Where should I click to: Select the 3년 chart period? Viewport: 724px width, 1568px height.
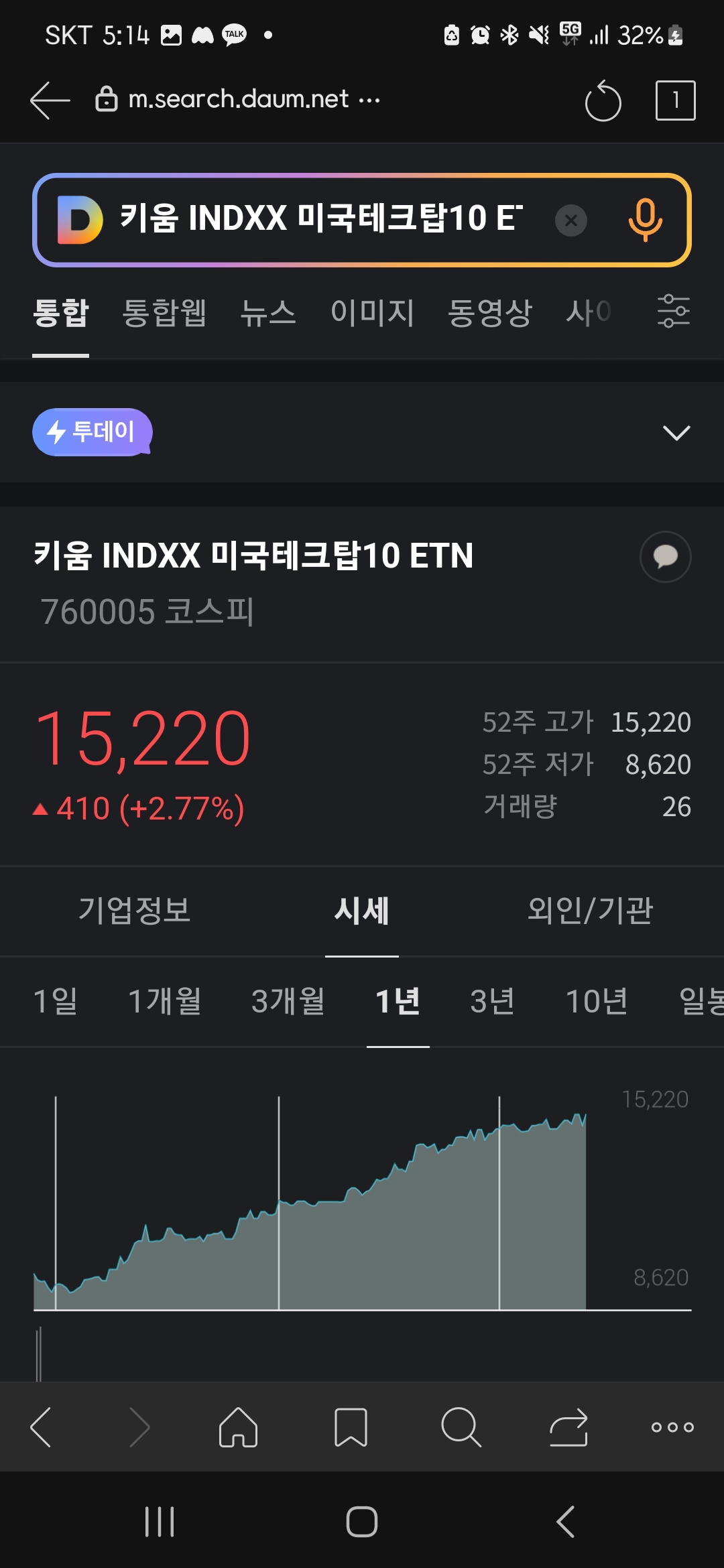point(493,1001)
